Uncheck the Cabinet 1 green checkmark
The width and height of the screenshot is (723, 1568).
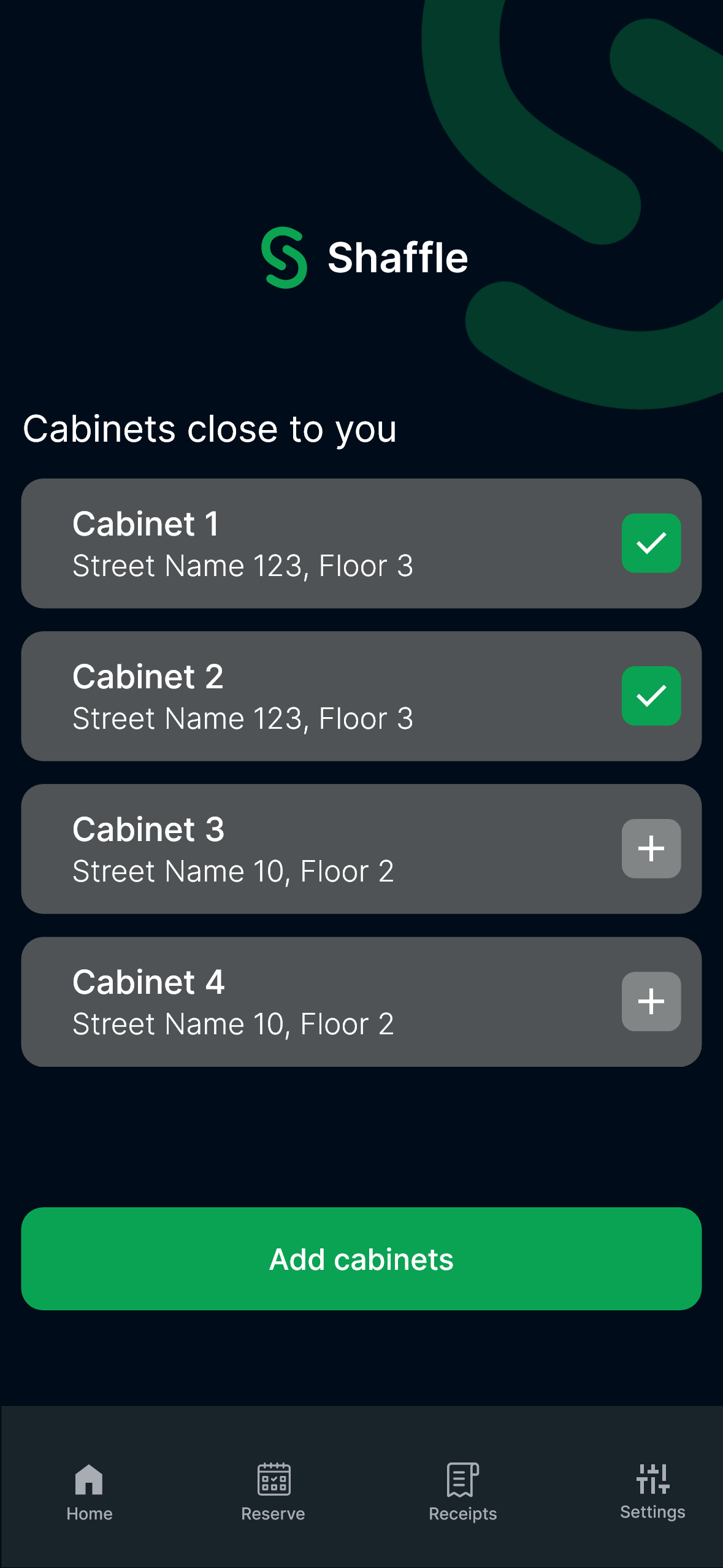[651, 543]
